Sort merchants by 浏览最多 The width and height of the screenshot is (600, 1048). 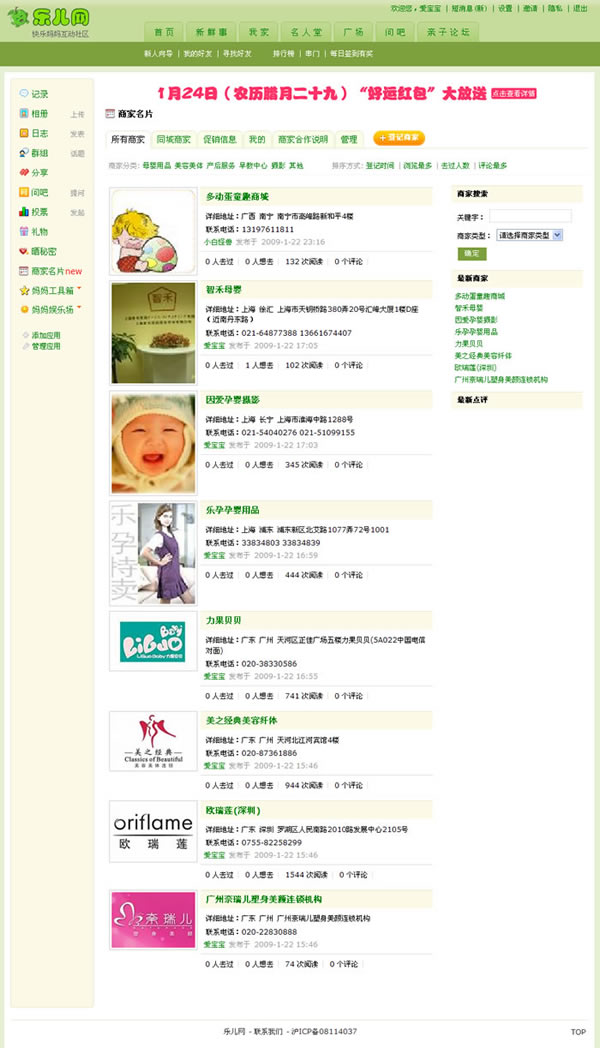(x=417, y=165)
